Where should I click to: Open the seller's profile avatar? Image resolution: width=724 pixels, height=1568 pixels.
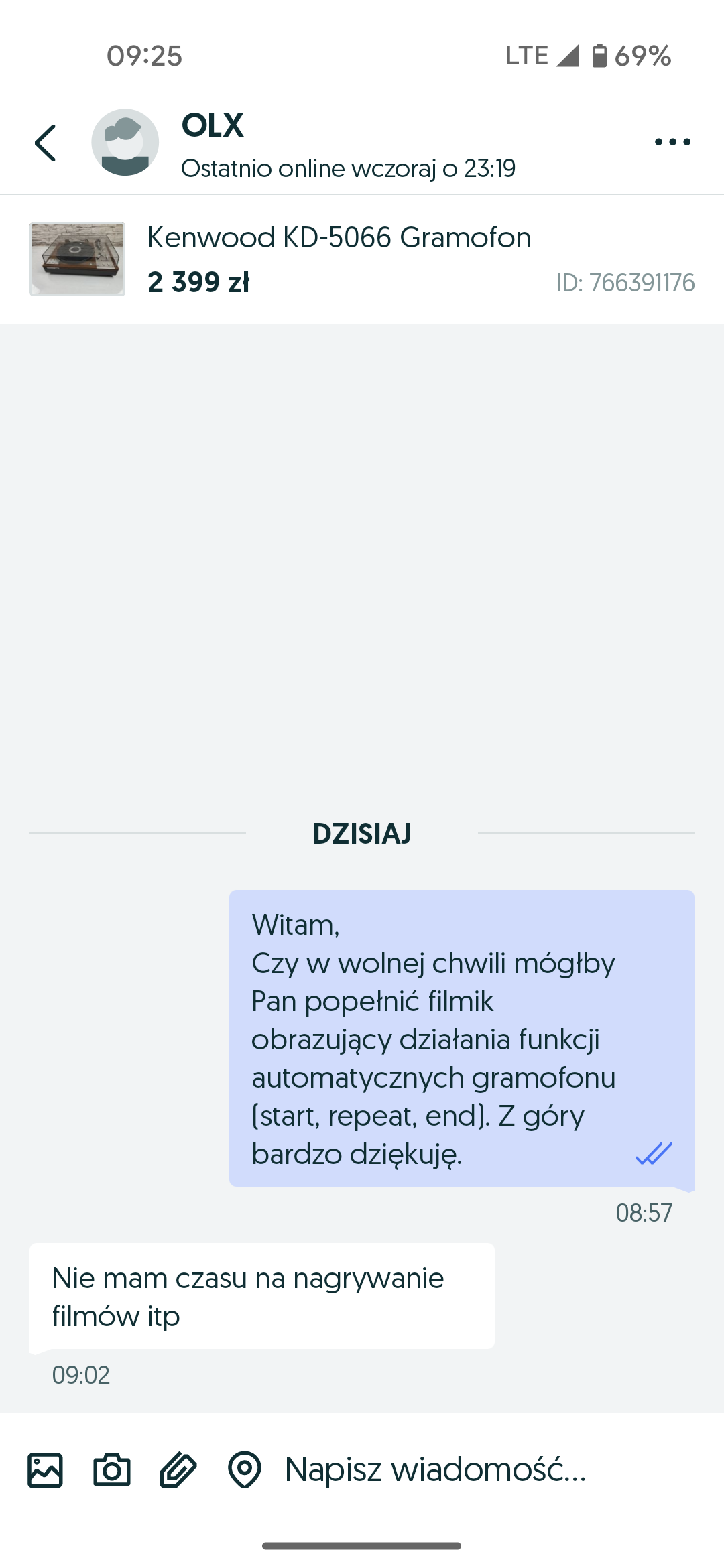(125, 142)
